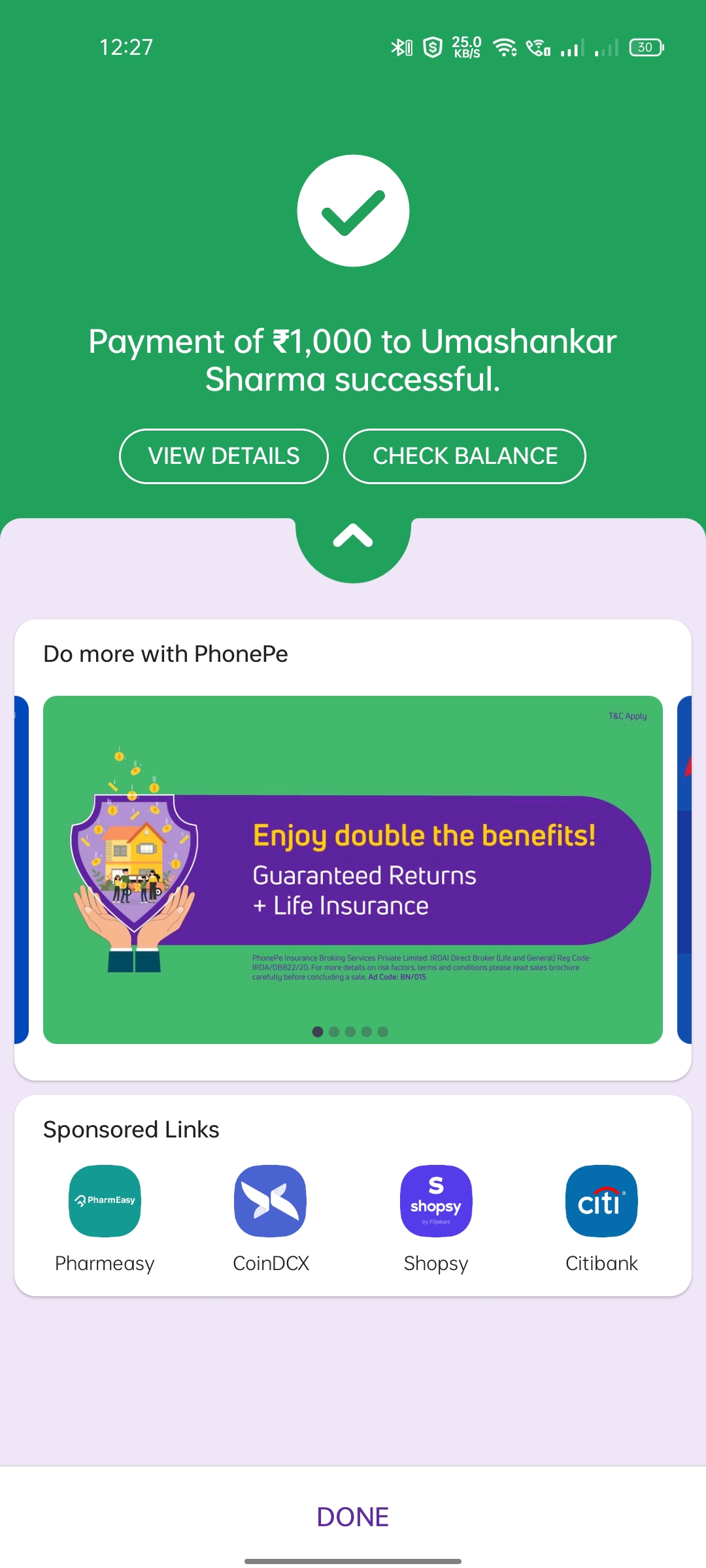Open the Pharmeasy sponsored link
706x1568 pixels.
(105, 1201)
